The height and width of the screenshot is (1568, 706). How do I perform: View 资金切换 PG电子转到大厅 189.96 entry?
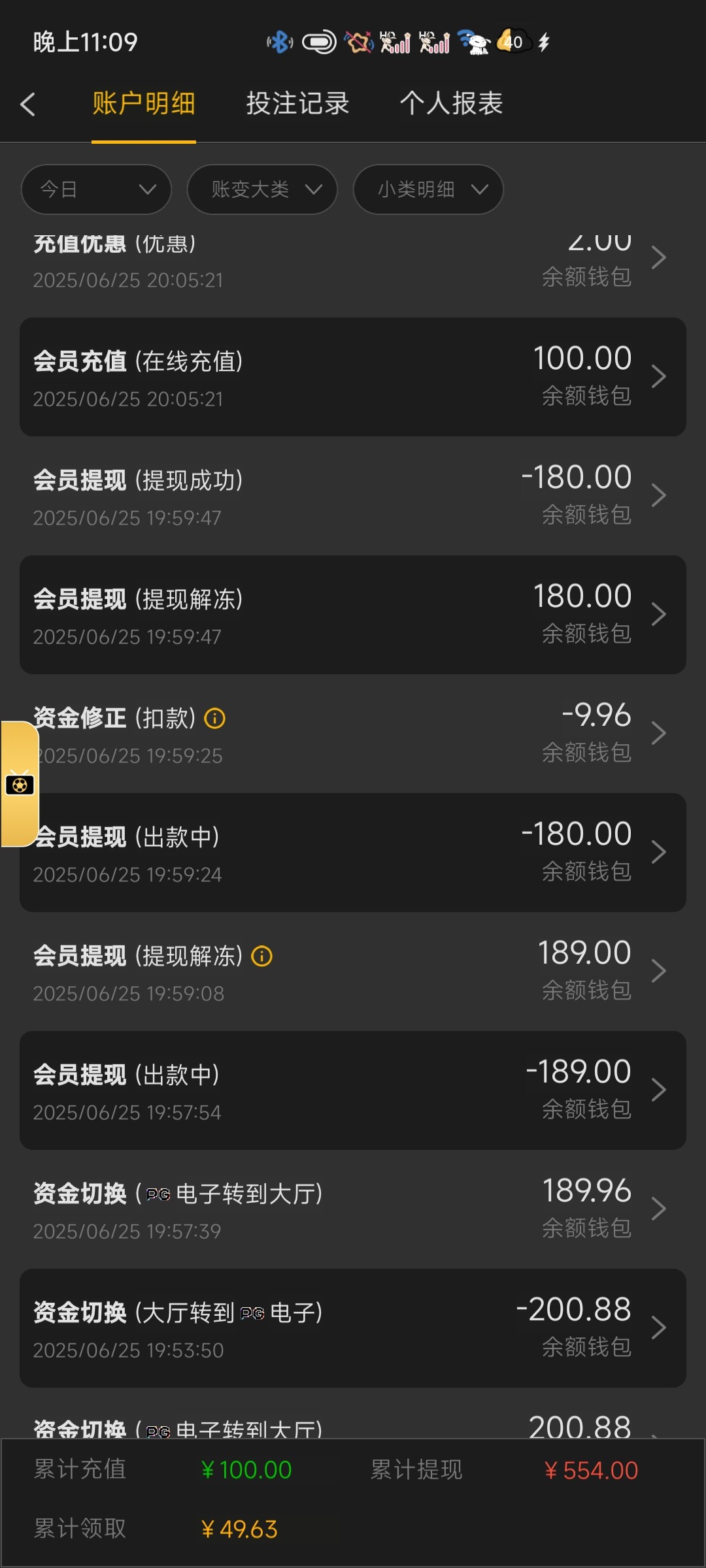[353, 1209]
